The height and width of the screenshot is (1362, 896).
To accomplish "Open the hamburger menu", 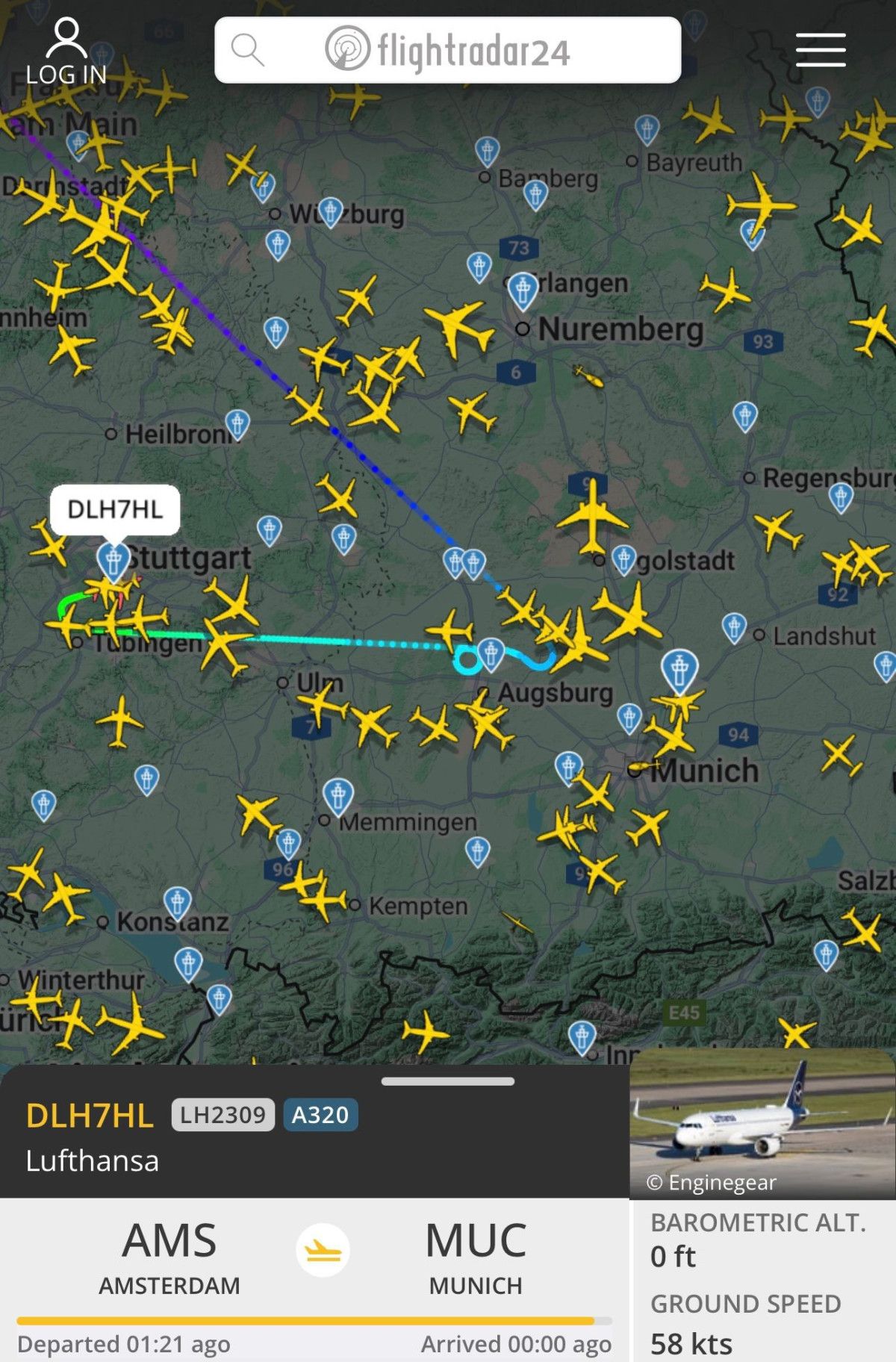I will tap(820, 50).
